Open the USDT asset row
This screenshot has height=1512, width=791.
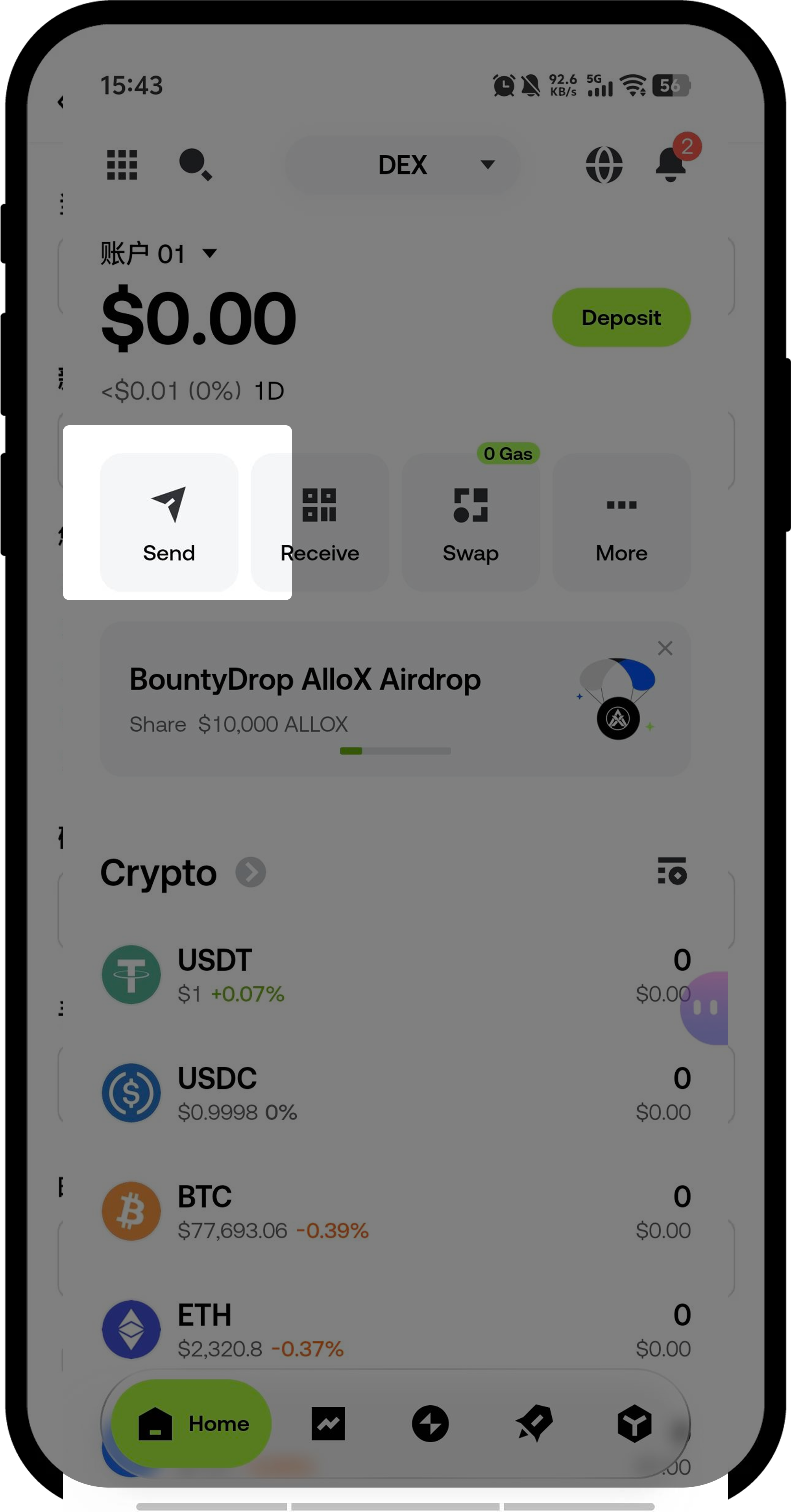(395, 975)
